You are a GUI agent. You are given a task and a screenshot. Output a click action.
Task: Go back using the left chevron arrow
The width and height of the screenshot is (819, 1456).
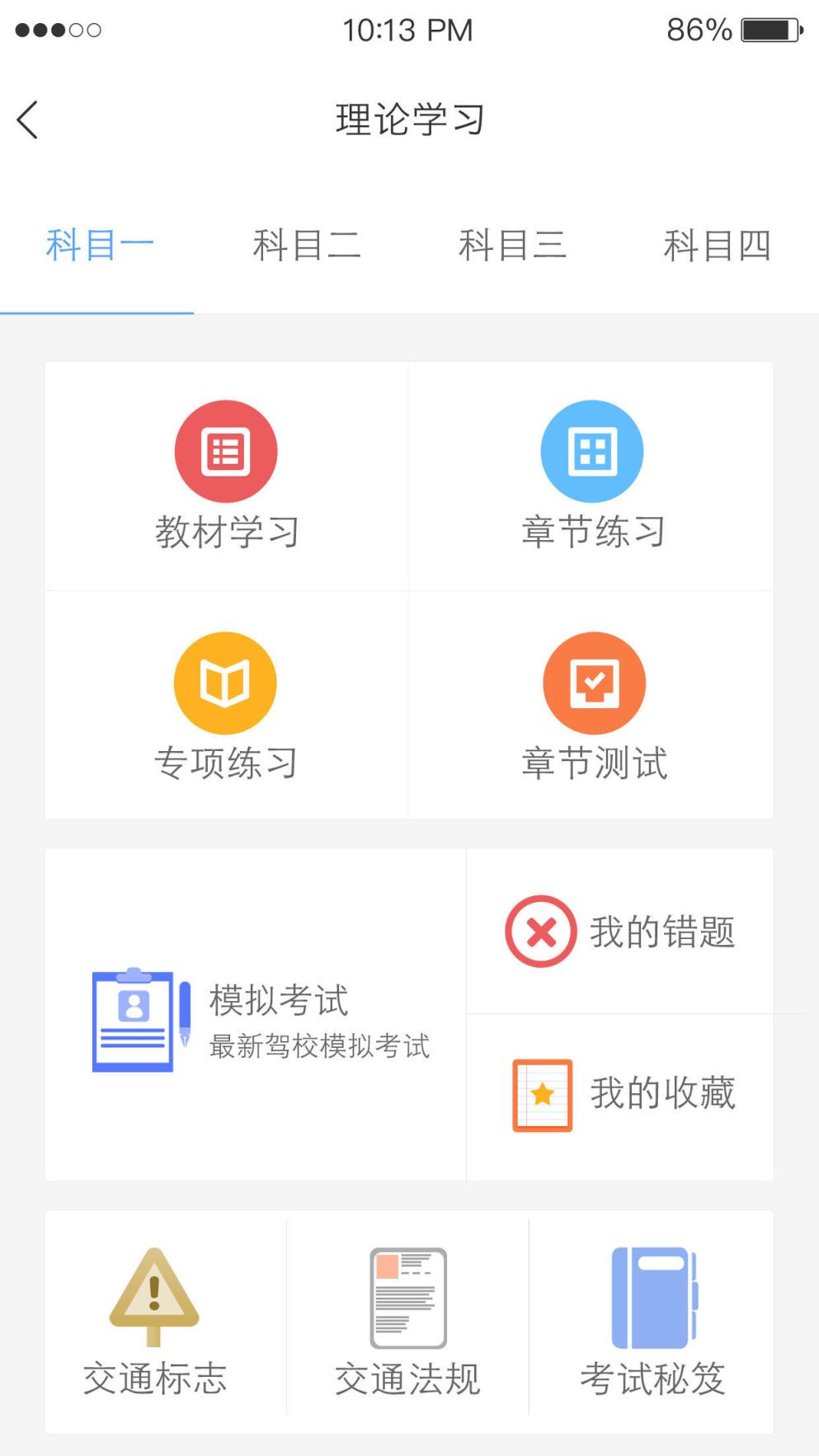[27, 119]
